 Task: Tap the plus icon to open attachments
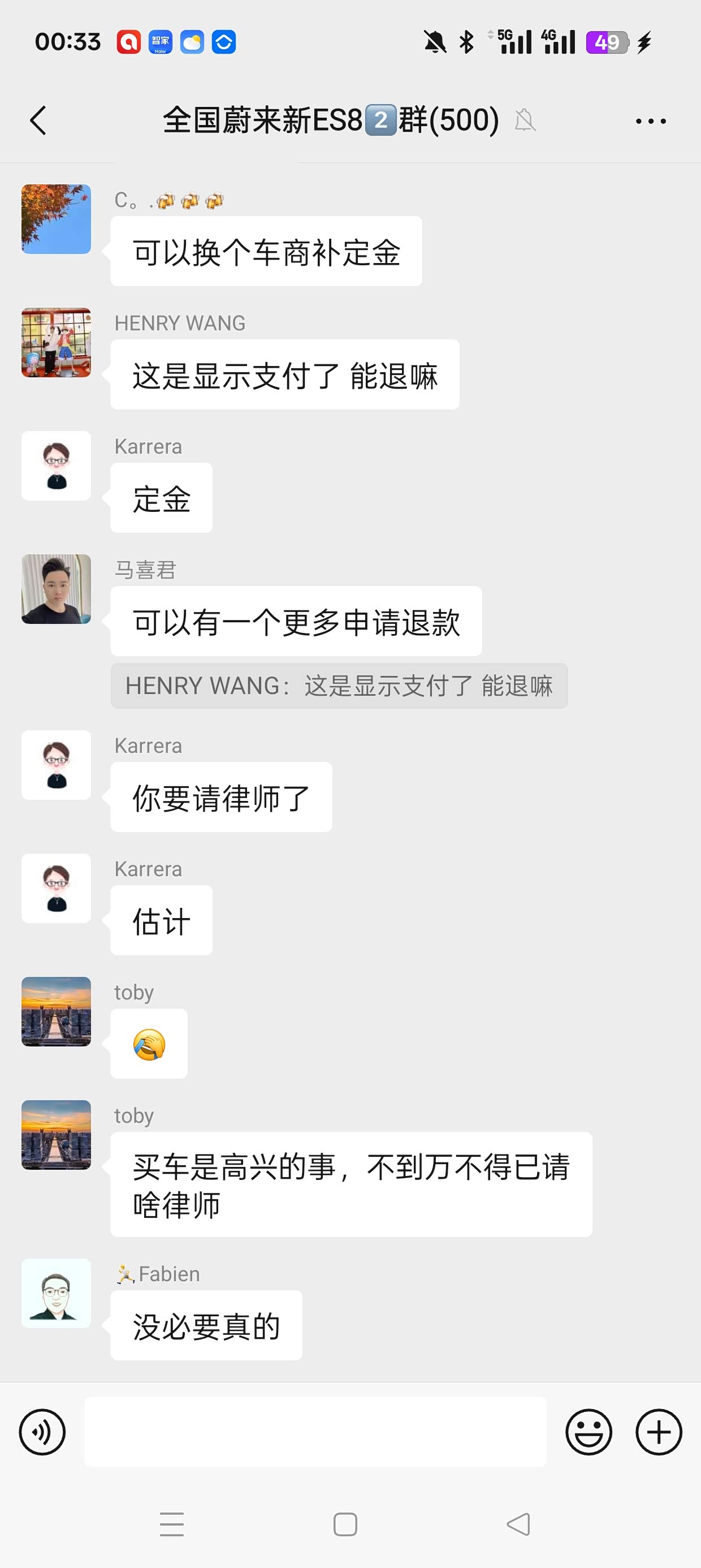point(659,1432)
